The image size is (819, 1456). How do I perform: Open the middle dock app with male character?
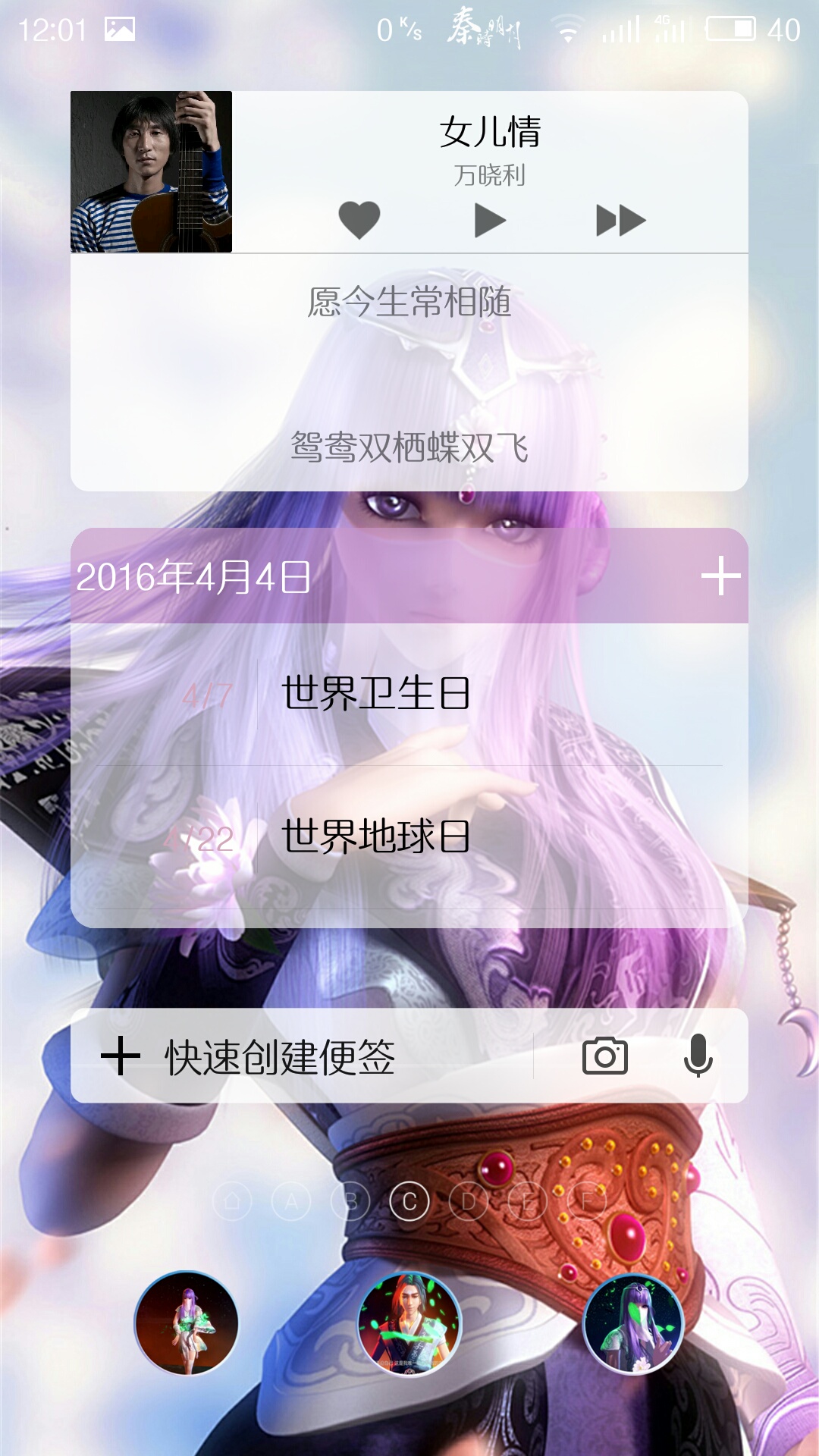pos(409,1323)
